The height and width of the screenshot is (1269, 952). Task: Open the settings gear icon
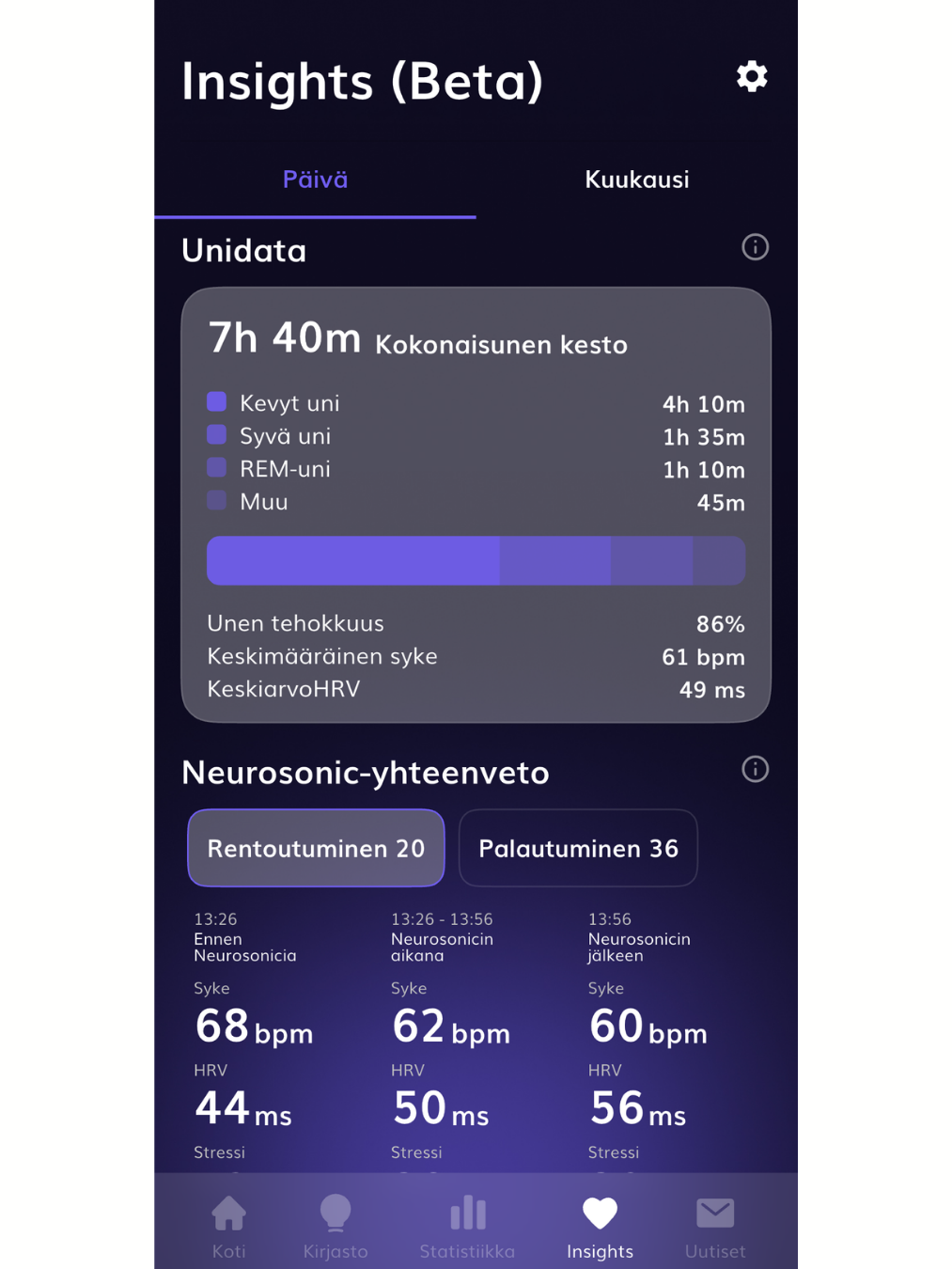(751, 76)
